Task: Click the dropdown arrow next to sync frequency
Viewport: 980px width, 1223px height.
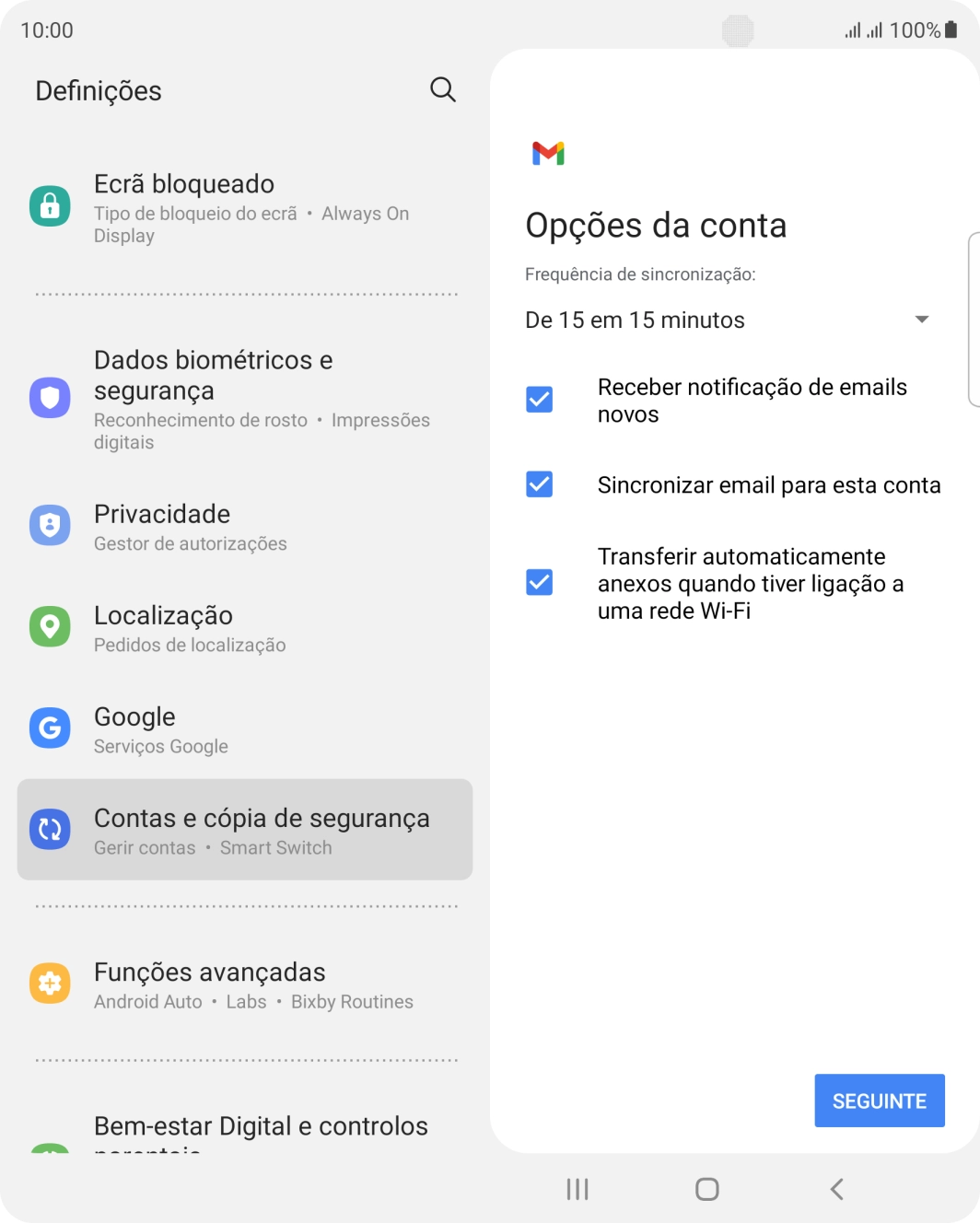Action: 923,320
